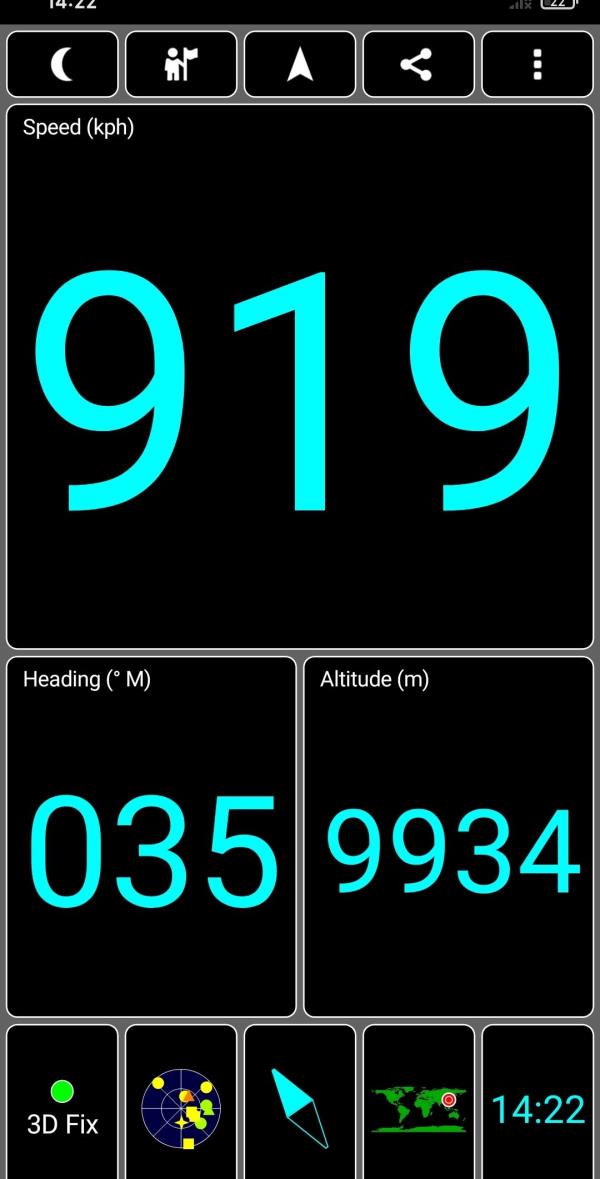
Task: Open the 3D Fix status tile
Action: pos(62,1102)
